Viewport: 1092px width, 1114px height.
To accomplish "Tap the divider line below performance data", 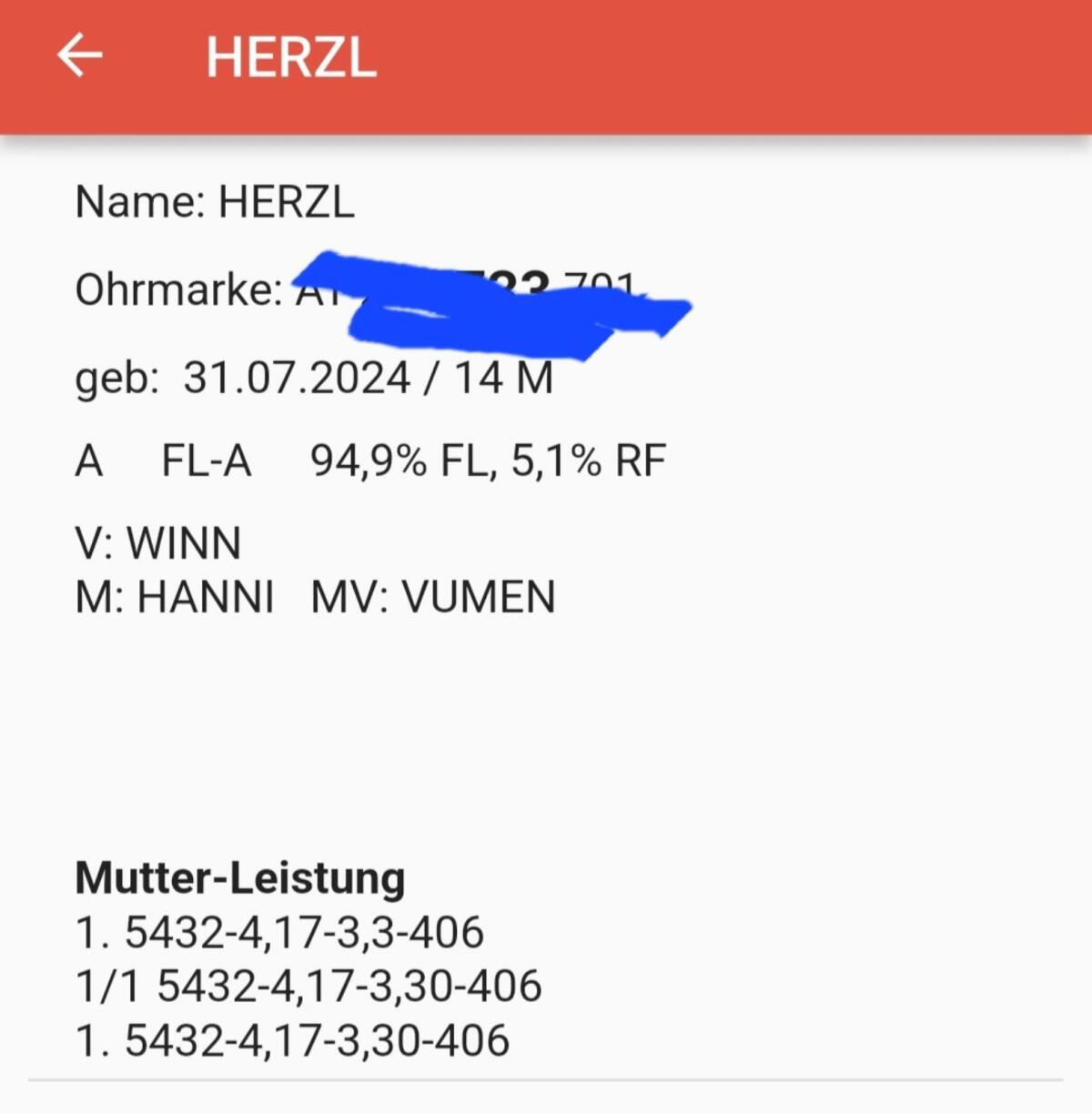I will 546,1082.
